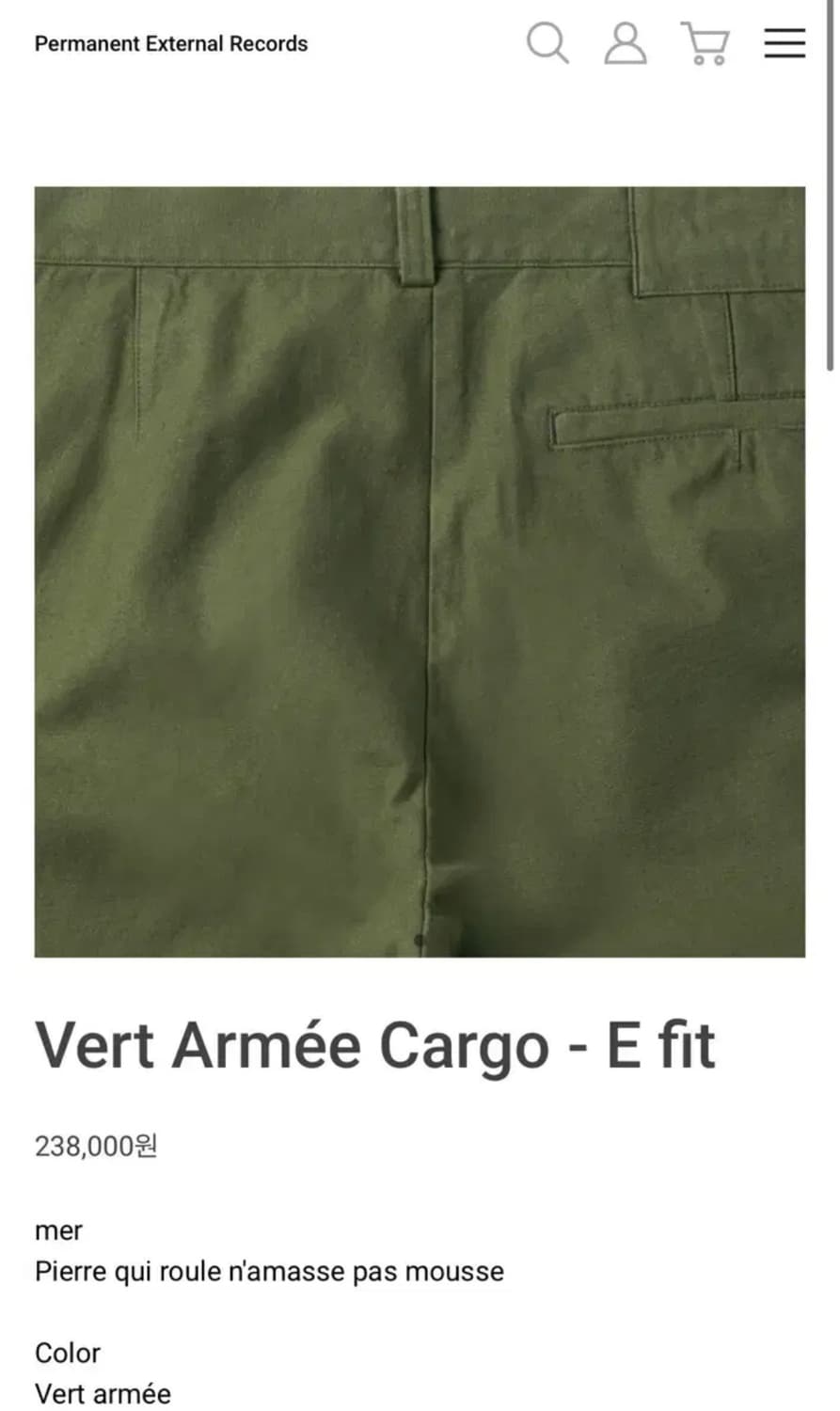Open the Permanent External Records home link
Screen dimensions: 840x1411
(x=170, y=43)
